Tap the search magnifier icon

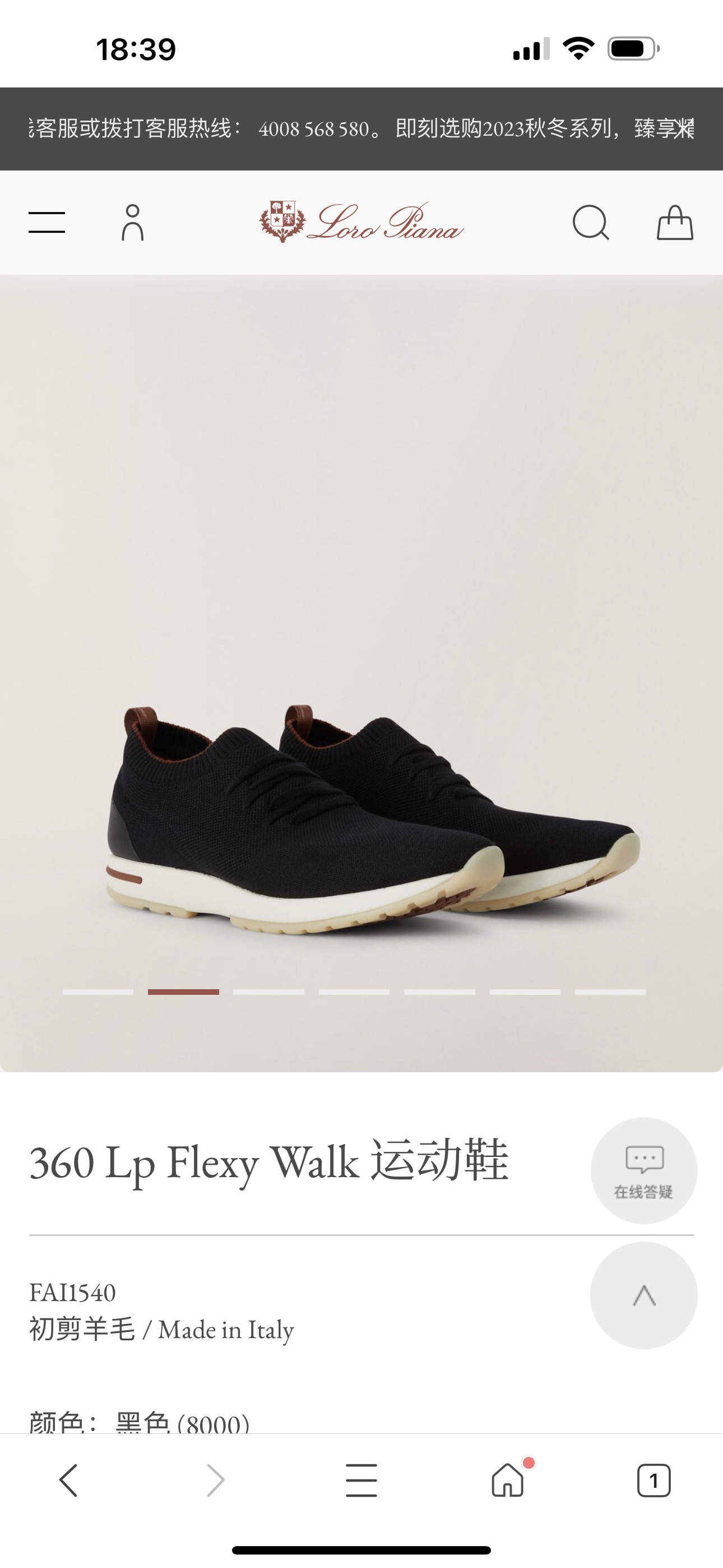pos(590,223)
